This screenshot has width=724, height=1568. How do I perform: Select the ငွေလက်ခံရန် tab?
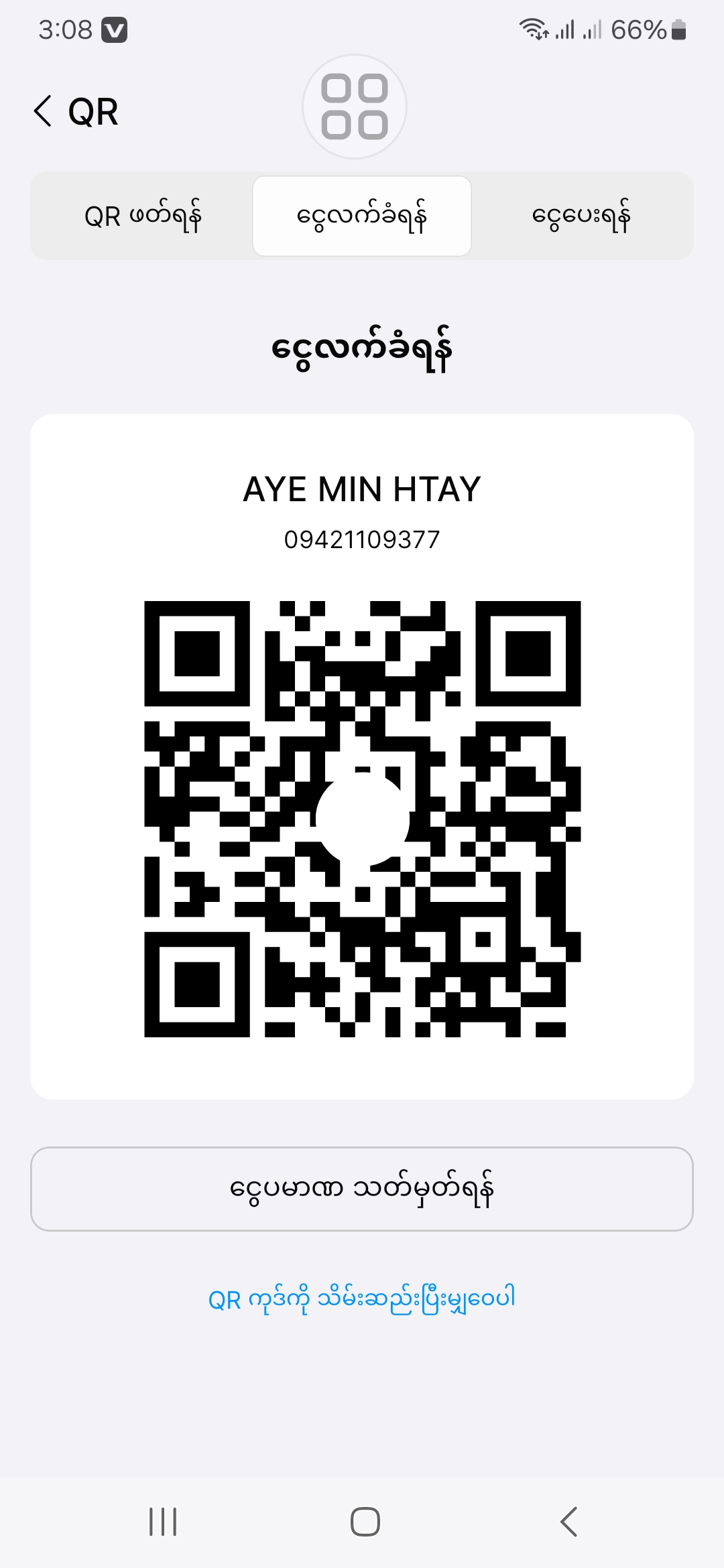tap(362, 216)
